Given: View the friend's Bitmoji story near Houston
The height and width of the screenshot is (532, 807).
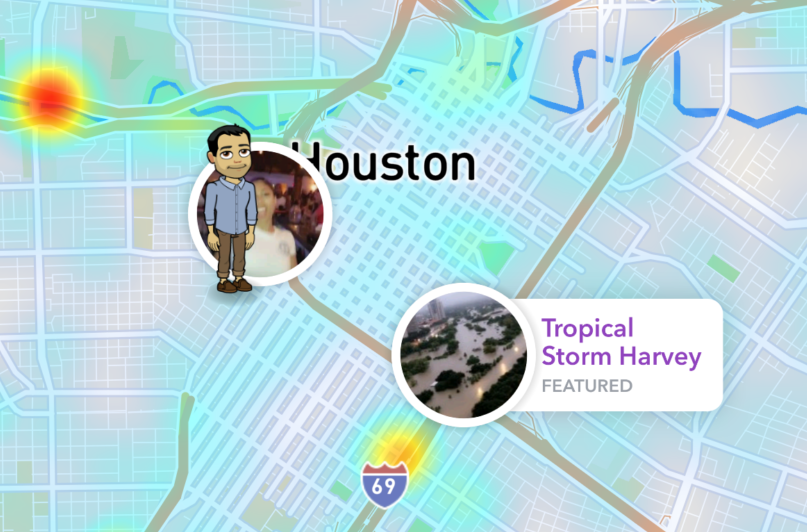Looking at the screenshot, I should pos(260,214).
